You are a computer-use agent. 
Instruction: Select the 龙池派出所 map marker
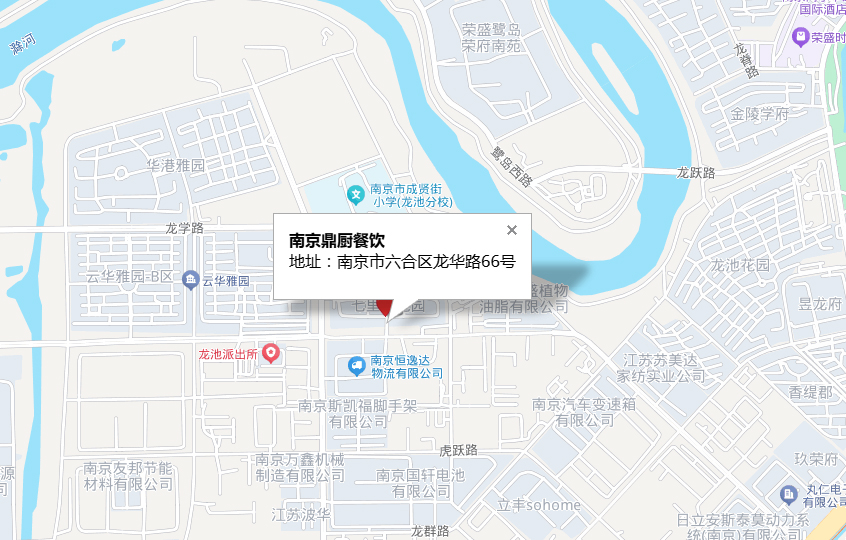click(270, 354)
